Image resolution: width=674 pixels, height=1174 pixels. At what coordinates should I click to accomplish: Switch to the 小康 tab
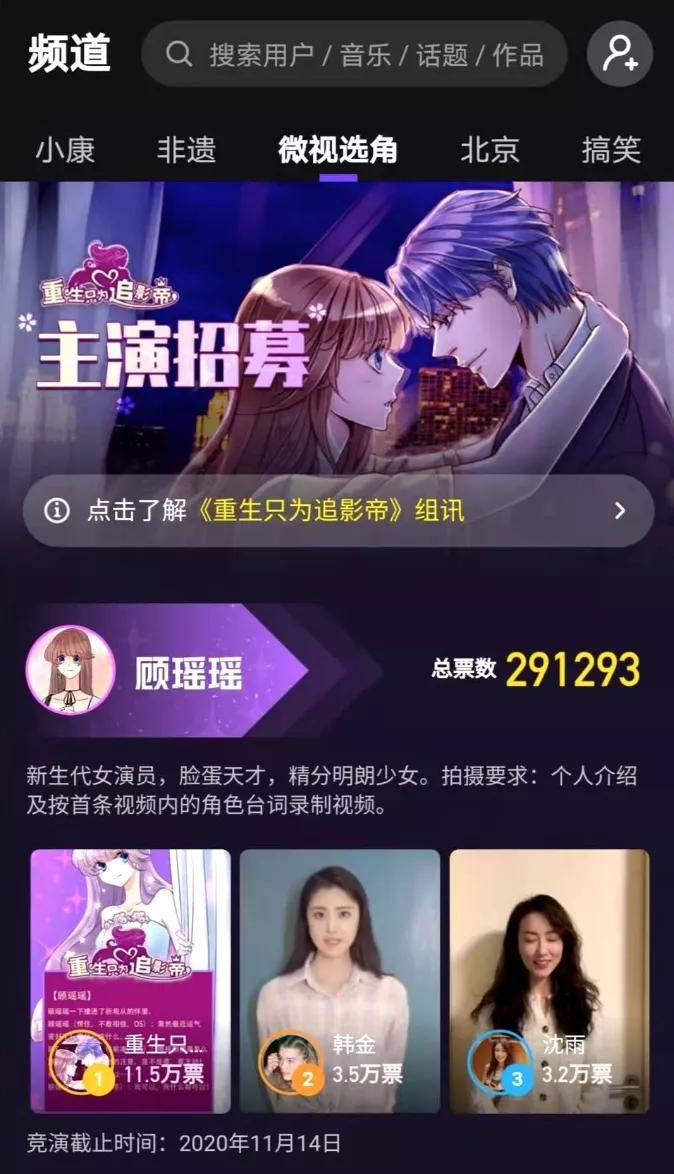(x=66, y=150)
